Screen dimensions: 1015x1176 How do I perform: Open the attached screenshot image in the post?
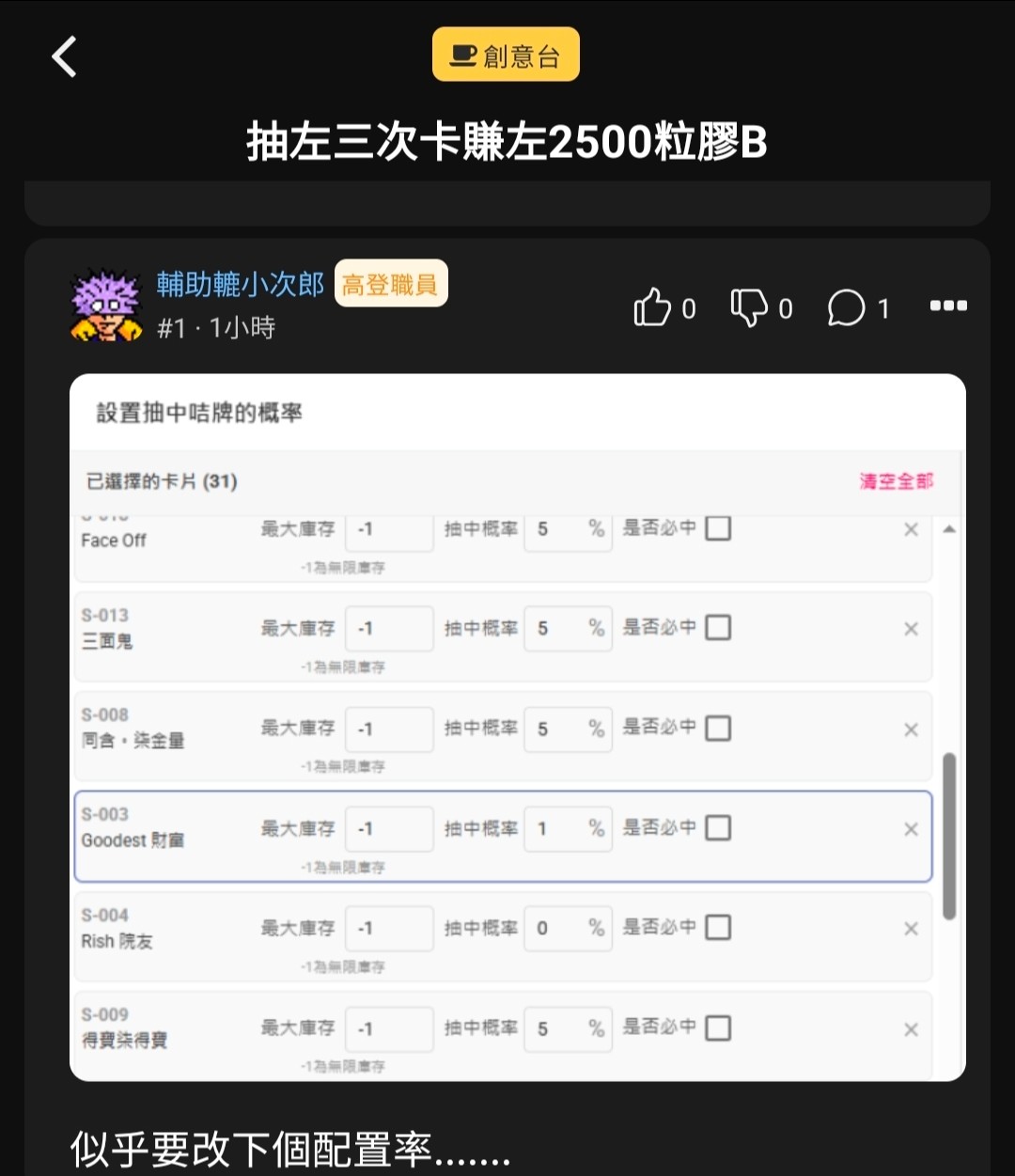click(518, 728)
